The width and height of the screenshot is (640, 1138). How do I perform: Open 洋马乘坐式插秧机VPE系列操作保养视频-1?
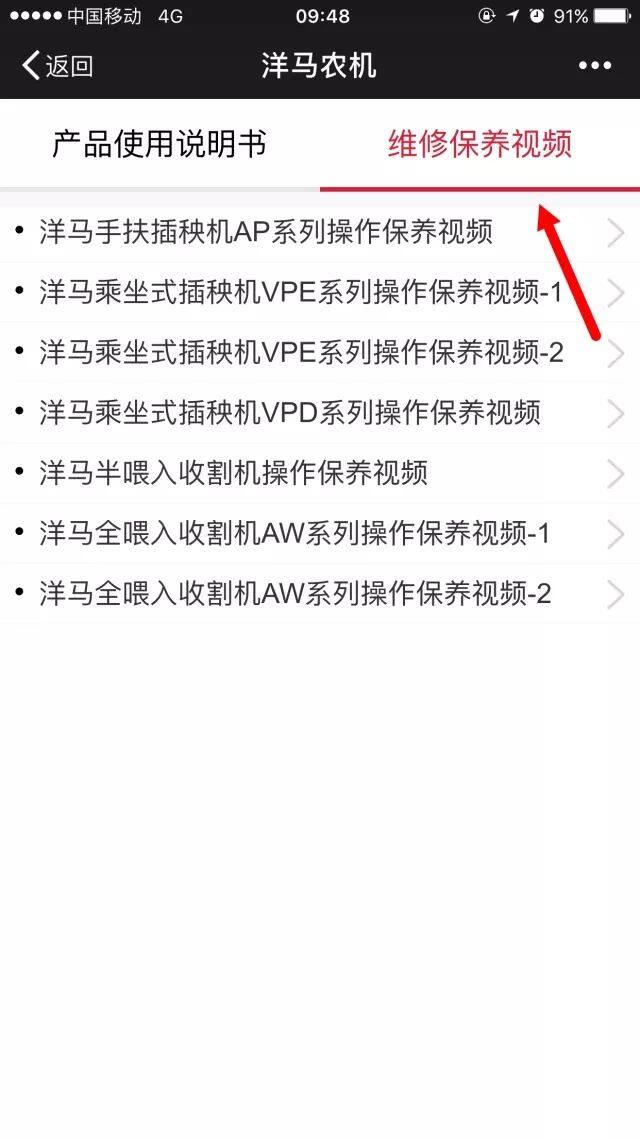[300, 293]
